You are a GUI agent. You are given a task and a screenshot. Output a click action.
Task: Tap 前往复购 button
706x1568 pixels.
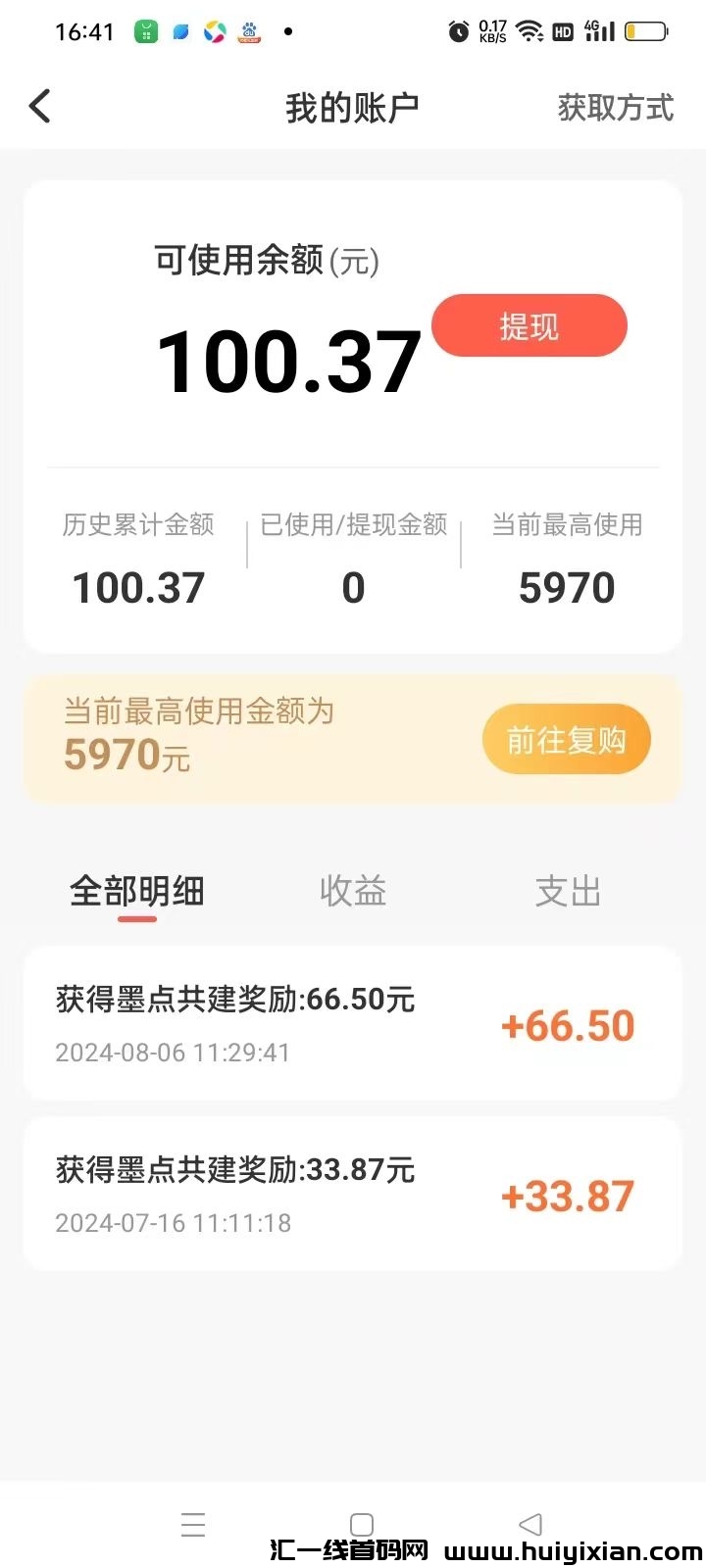[566, 740]
